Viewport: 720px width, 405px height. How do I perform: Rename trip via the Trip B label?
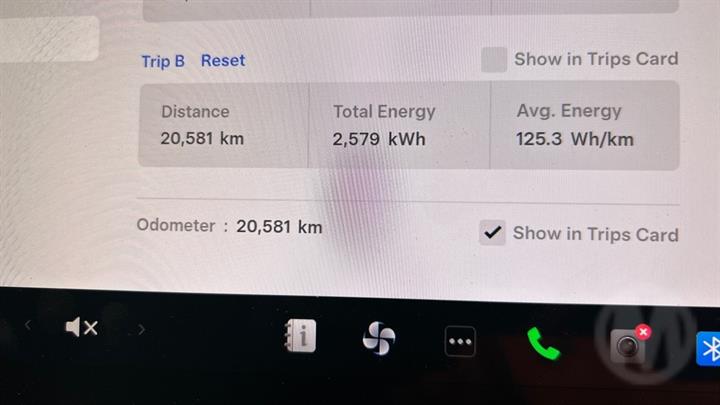[x=163, y=61]
